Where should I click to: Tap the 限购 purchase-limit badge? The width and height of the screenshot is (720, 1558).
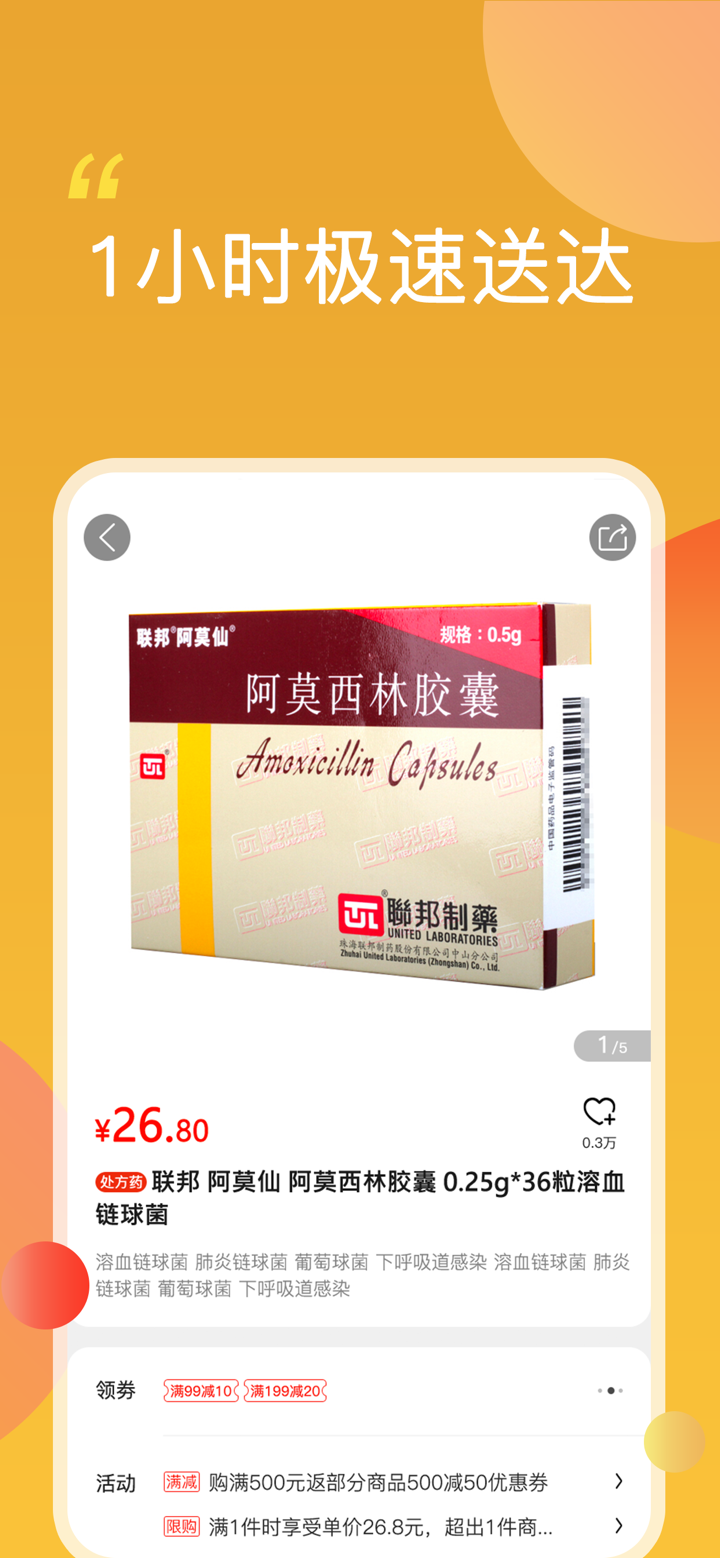[x=181, y=1527]
